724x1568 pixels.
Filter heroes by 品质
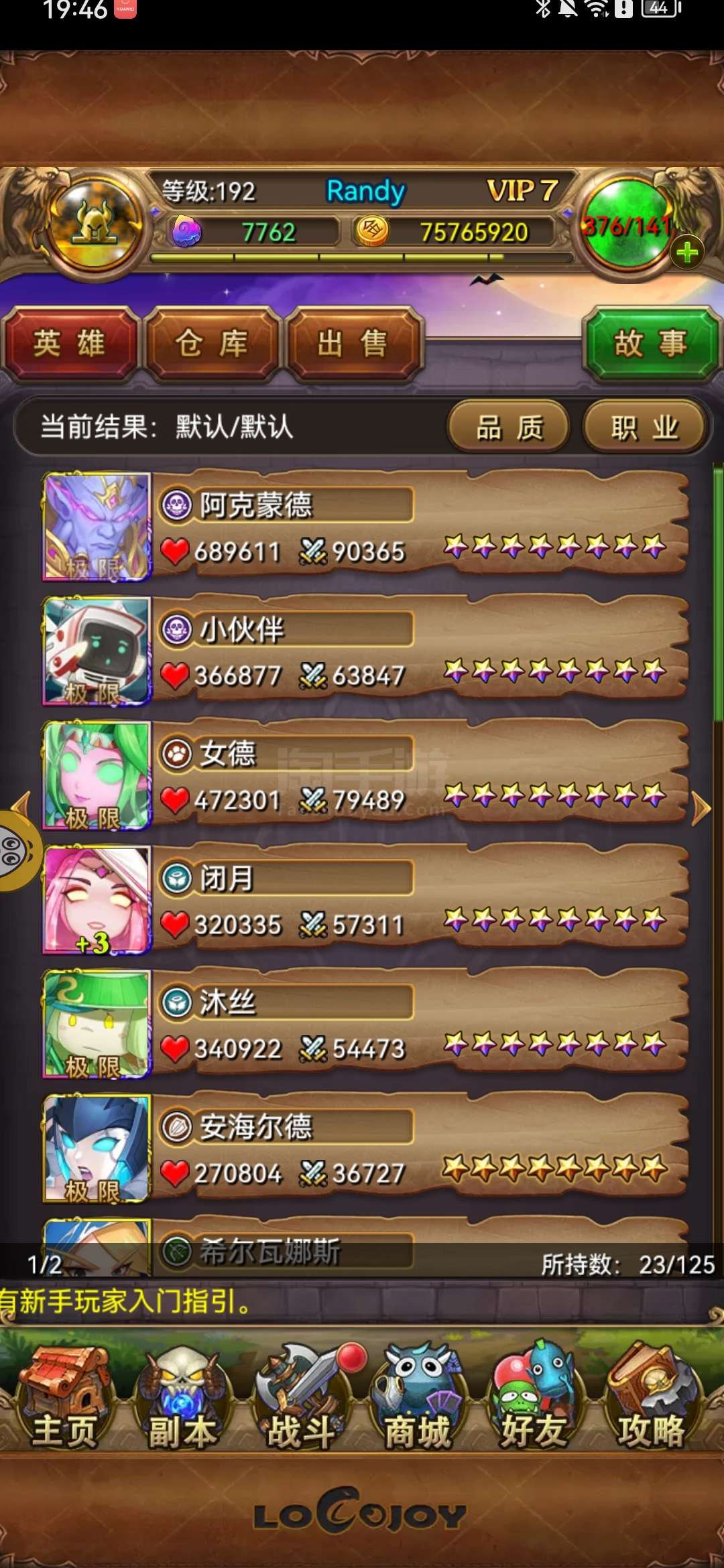[509, 427]
